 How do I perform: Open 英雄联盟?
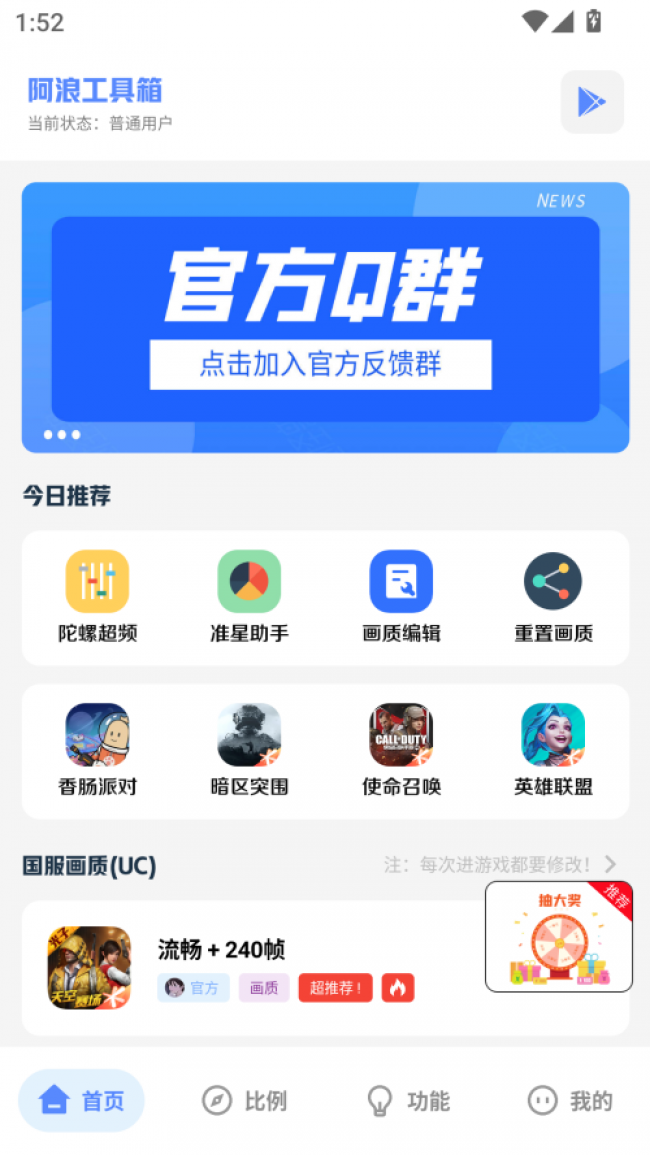[x=553, y=750]
